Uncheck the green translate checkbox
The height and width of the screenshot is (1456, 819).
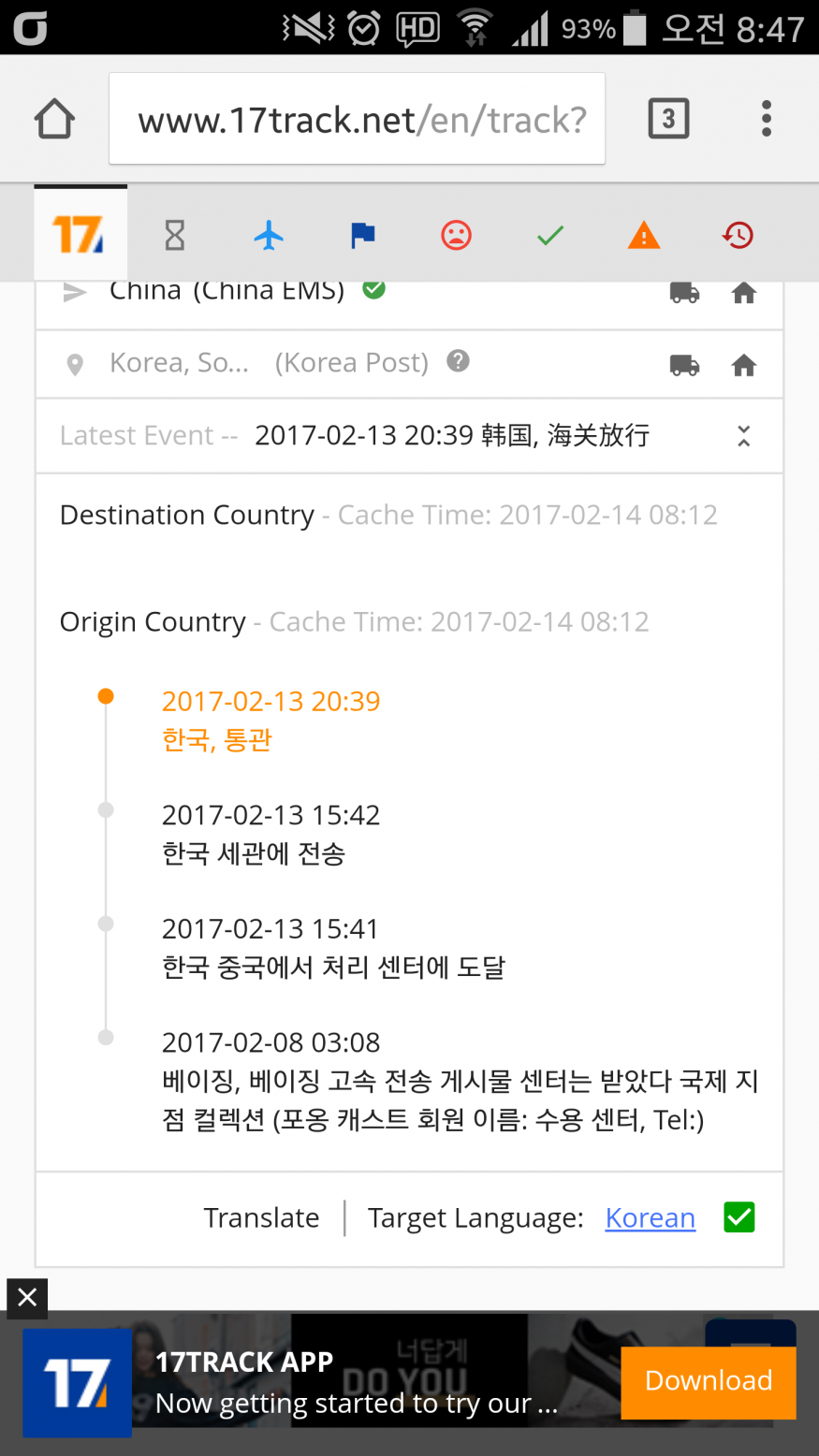(x=739, y=1217)
